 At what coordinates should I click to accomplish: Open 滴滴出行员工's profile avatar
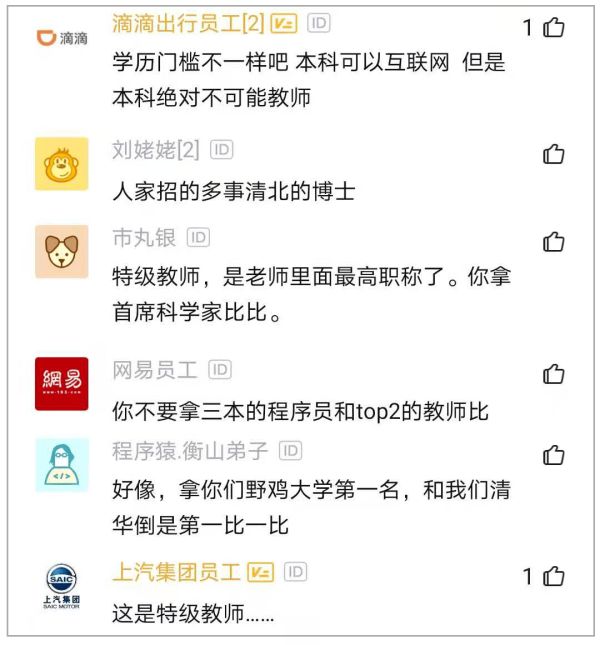pos(61,38)
